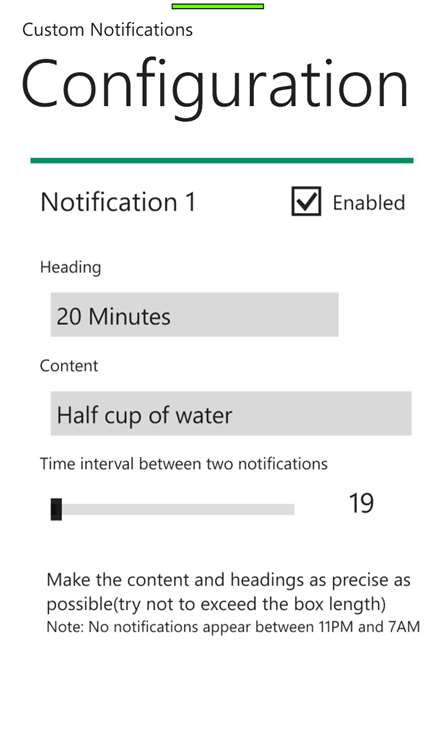Tap the Content field with Half cup of water
The image size is (443, 738).
click(231, 413)
